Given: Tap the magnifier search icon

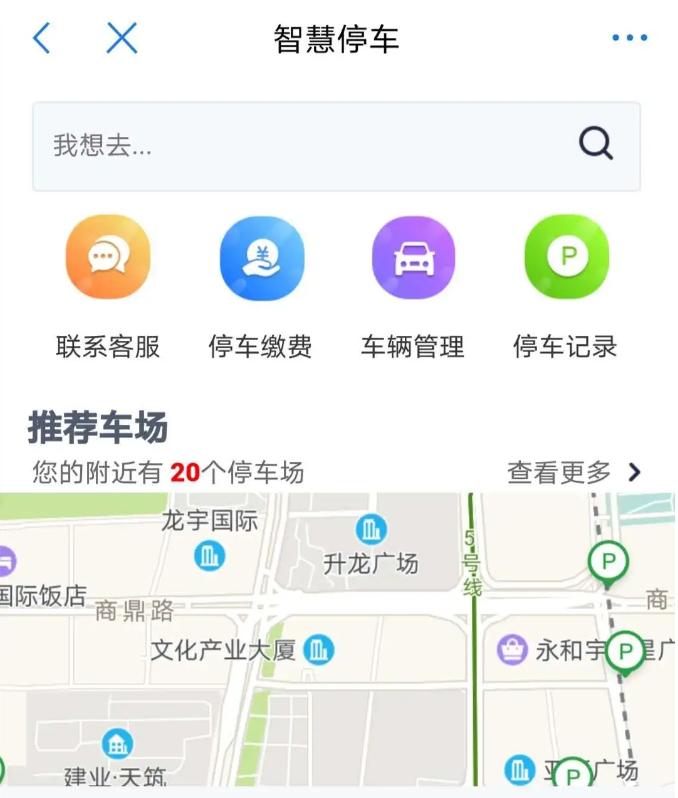Looking at the screenshot, I should (596, 145).
